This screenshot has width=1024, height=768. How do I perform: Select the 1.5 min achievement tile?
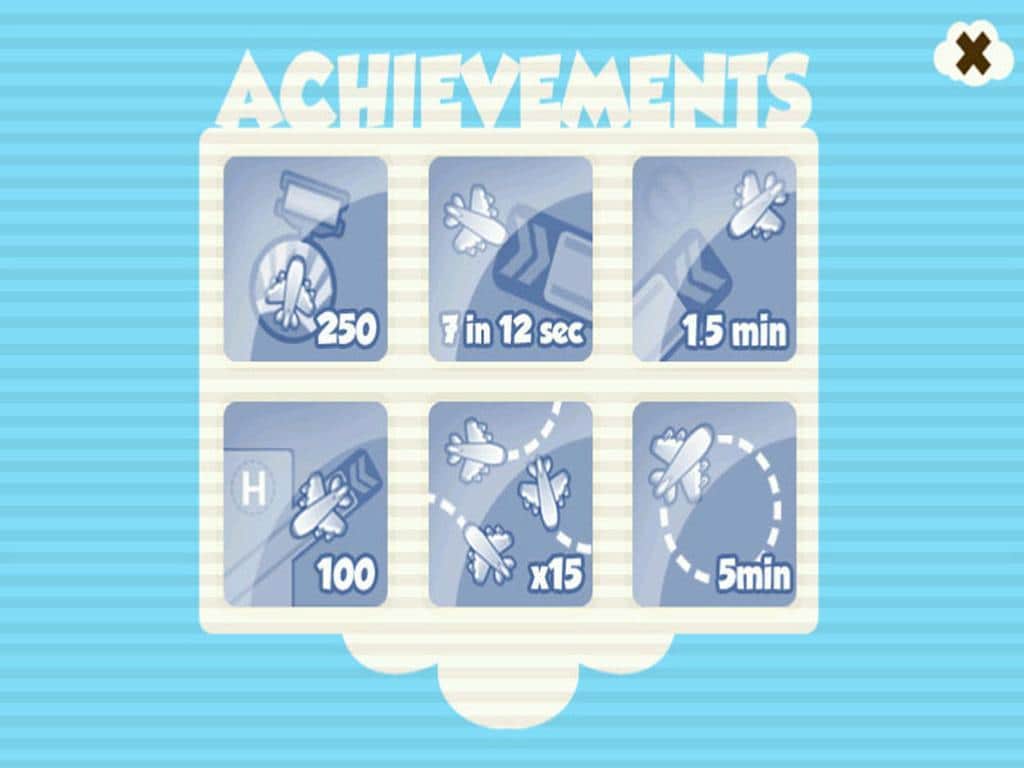[714, 259]
